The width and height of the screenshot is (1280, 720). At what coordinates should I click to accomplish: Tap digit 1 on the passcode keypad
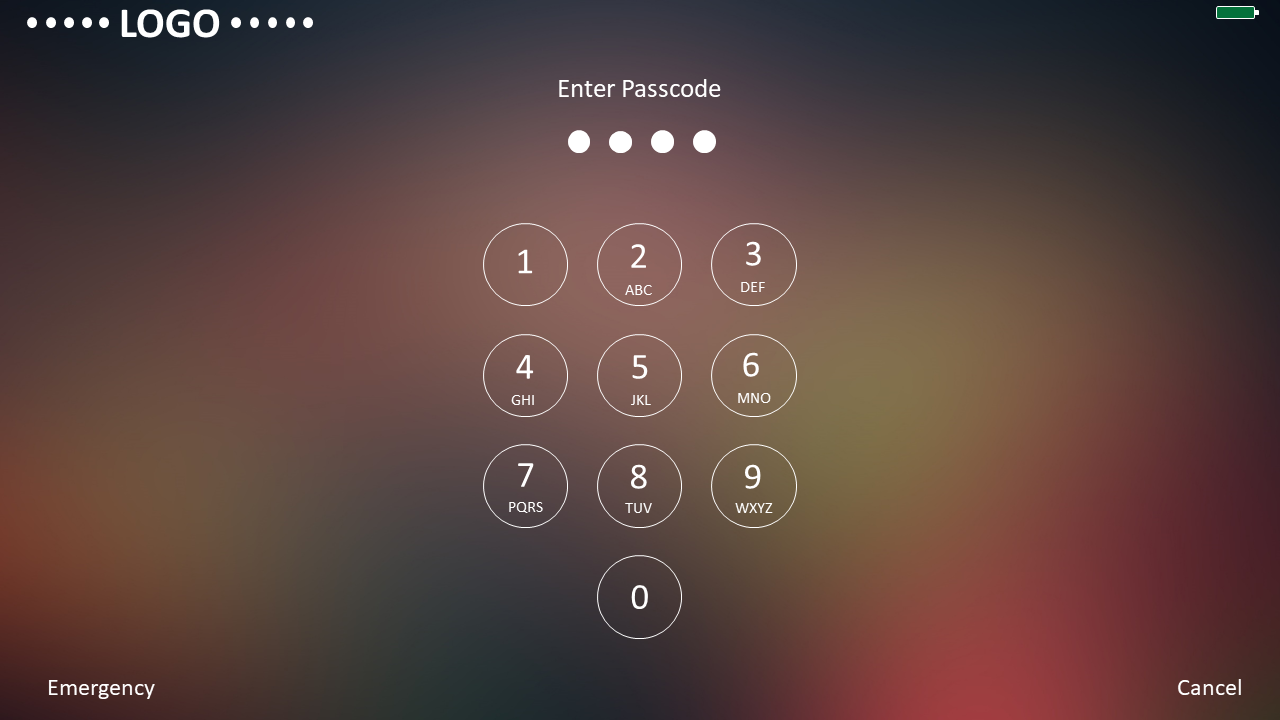[x=525, y=265]
